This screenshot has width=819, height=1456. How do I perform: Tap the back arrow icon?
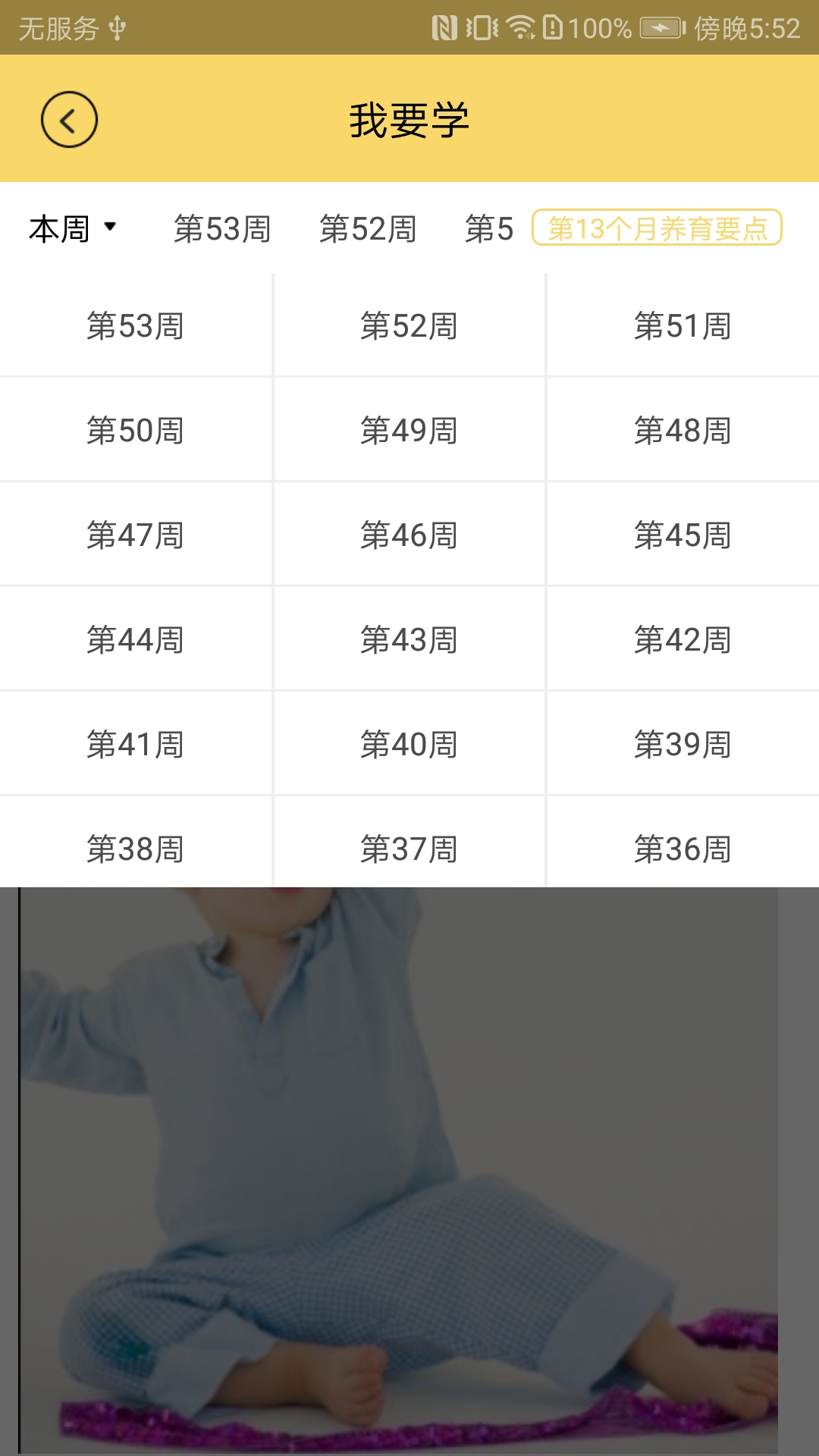pos(69,119)
